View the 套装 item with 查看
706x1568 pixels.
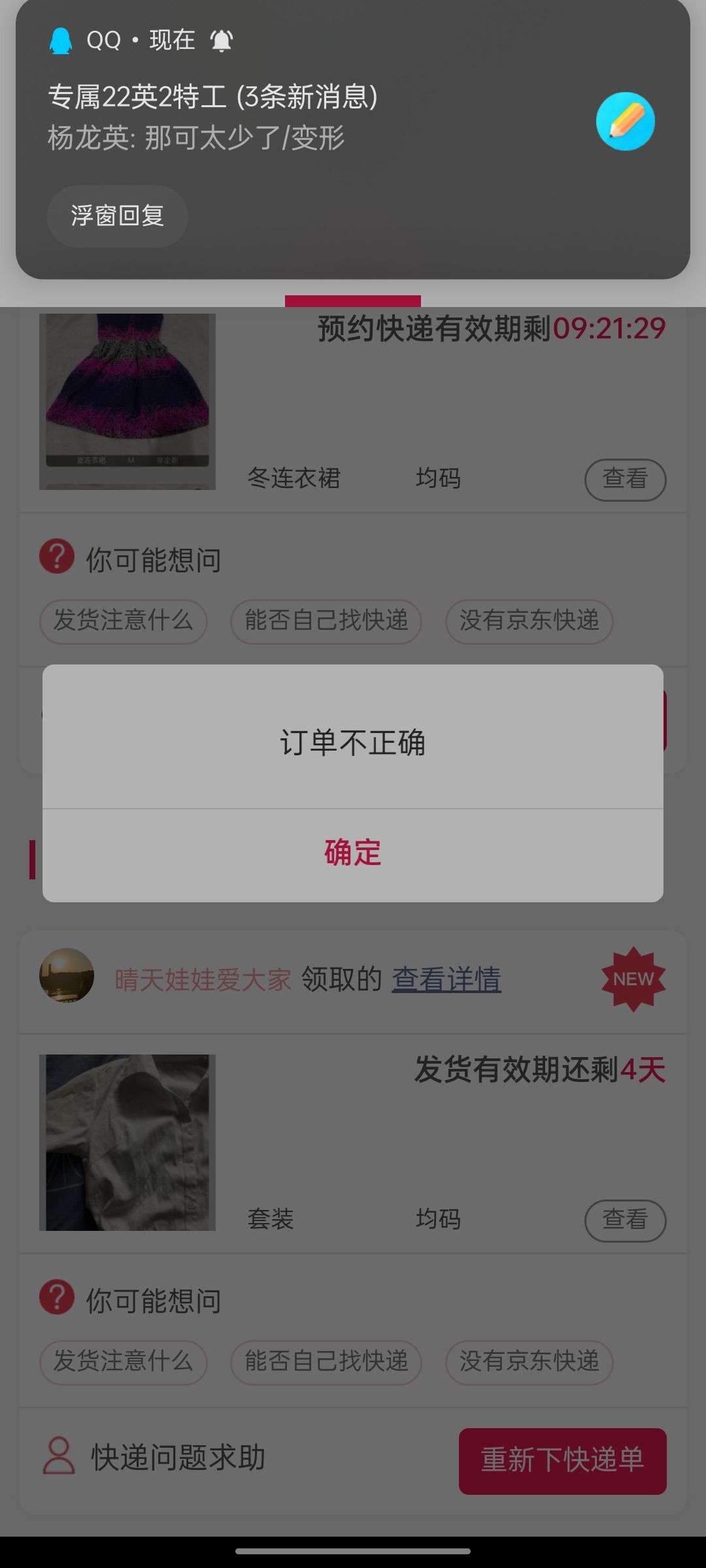point(625,1220)
